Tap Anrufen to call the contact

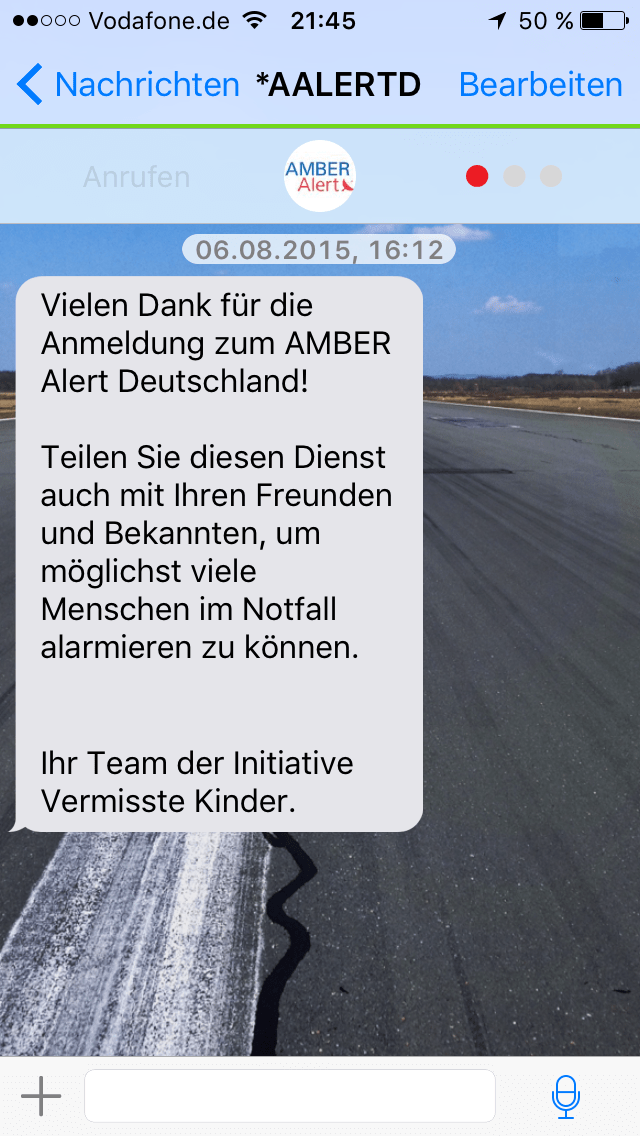[x=136, y=177]
